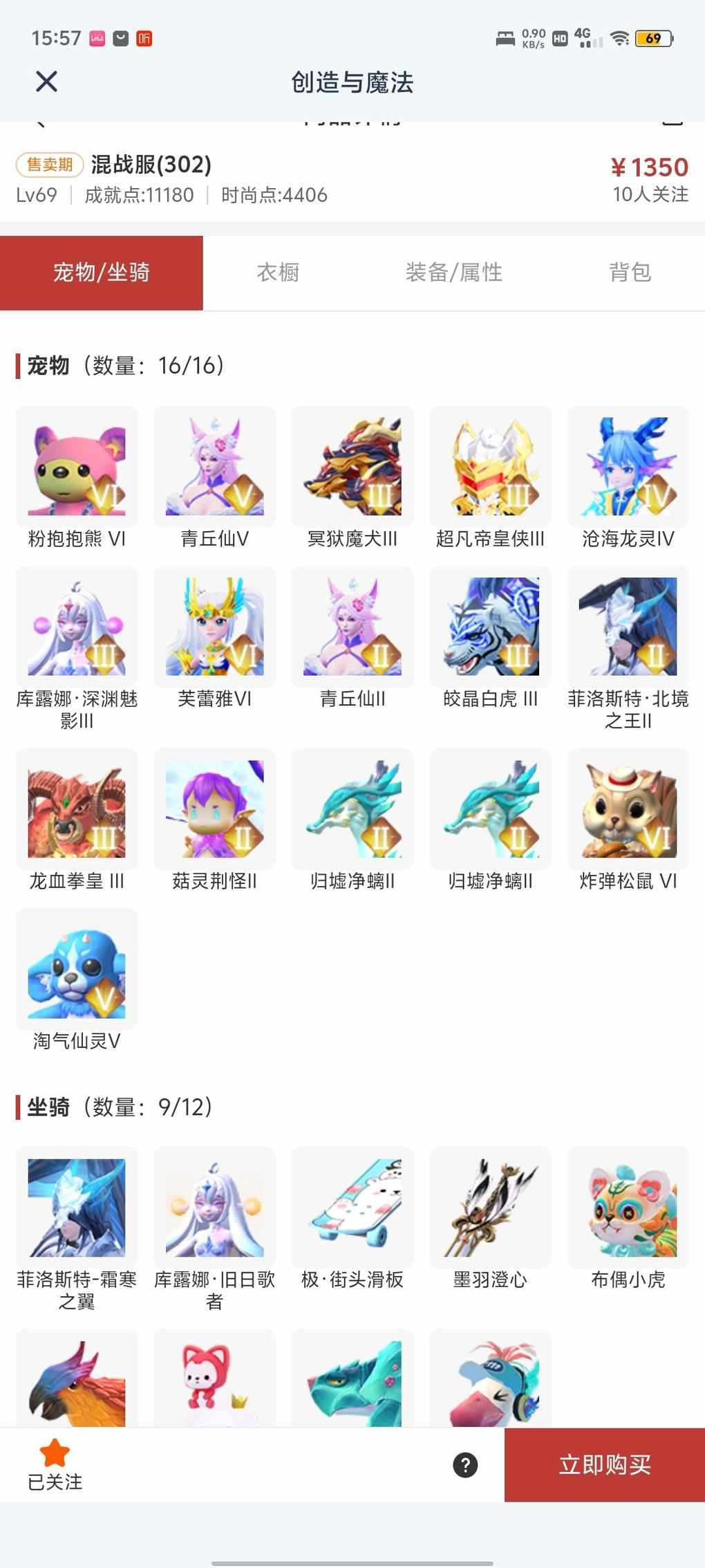The image size is (705, 1568).
Task: Select the 宠物/坐骑 tab
Action: pyautogui.click(x=102, y=273)
